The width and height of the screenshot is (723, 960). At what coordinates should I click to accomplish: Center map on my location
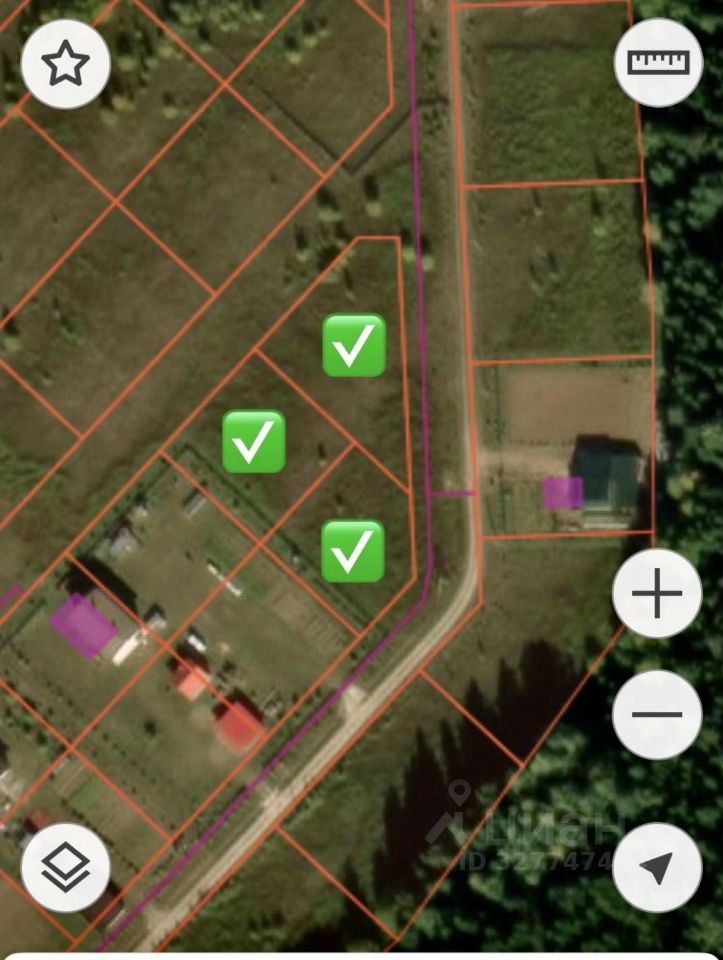pyautogui.click(x=657, y=868)
